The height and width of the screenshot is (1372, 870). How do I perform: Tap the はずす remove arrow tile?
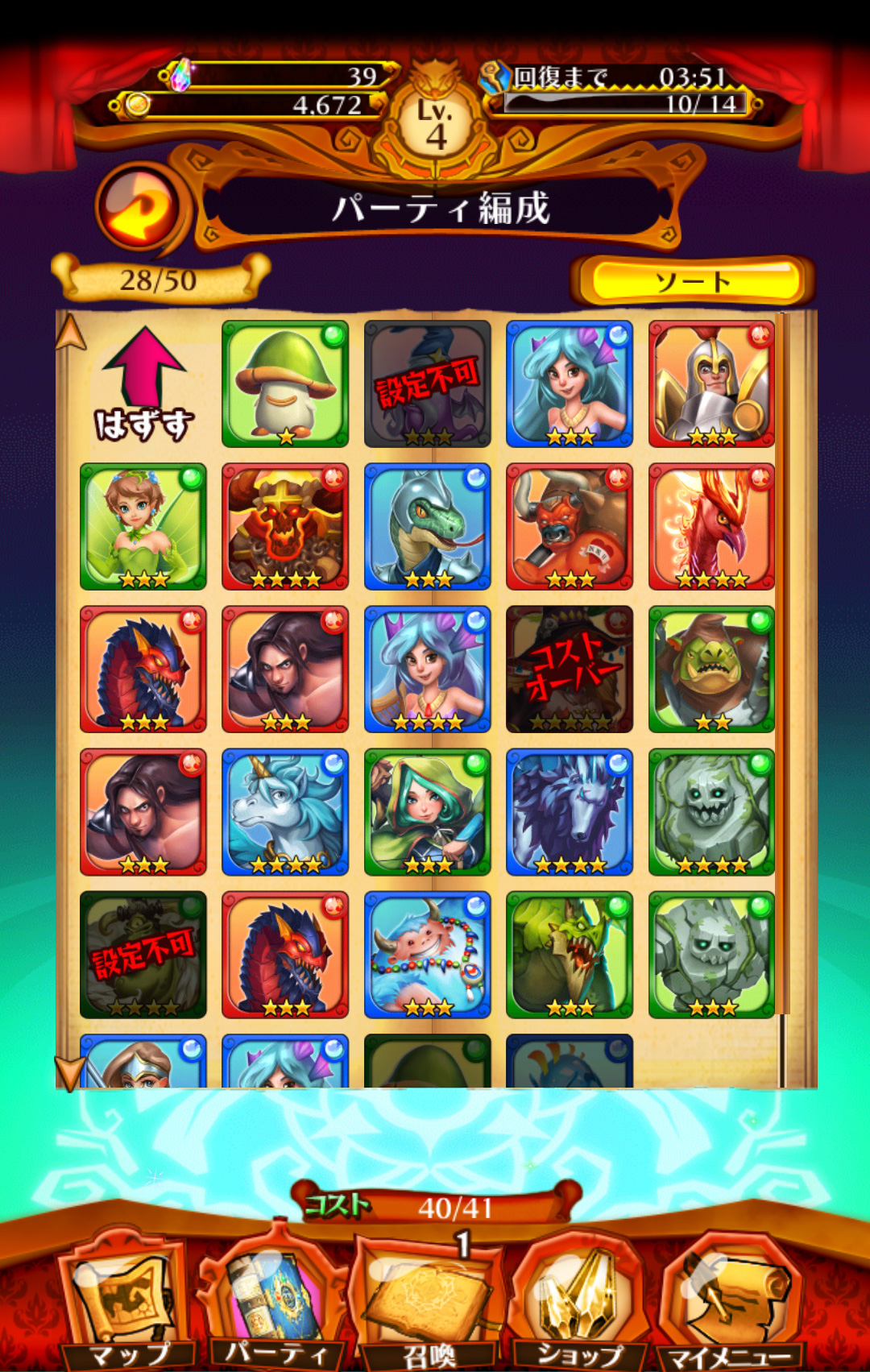coord(143,384)
